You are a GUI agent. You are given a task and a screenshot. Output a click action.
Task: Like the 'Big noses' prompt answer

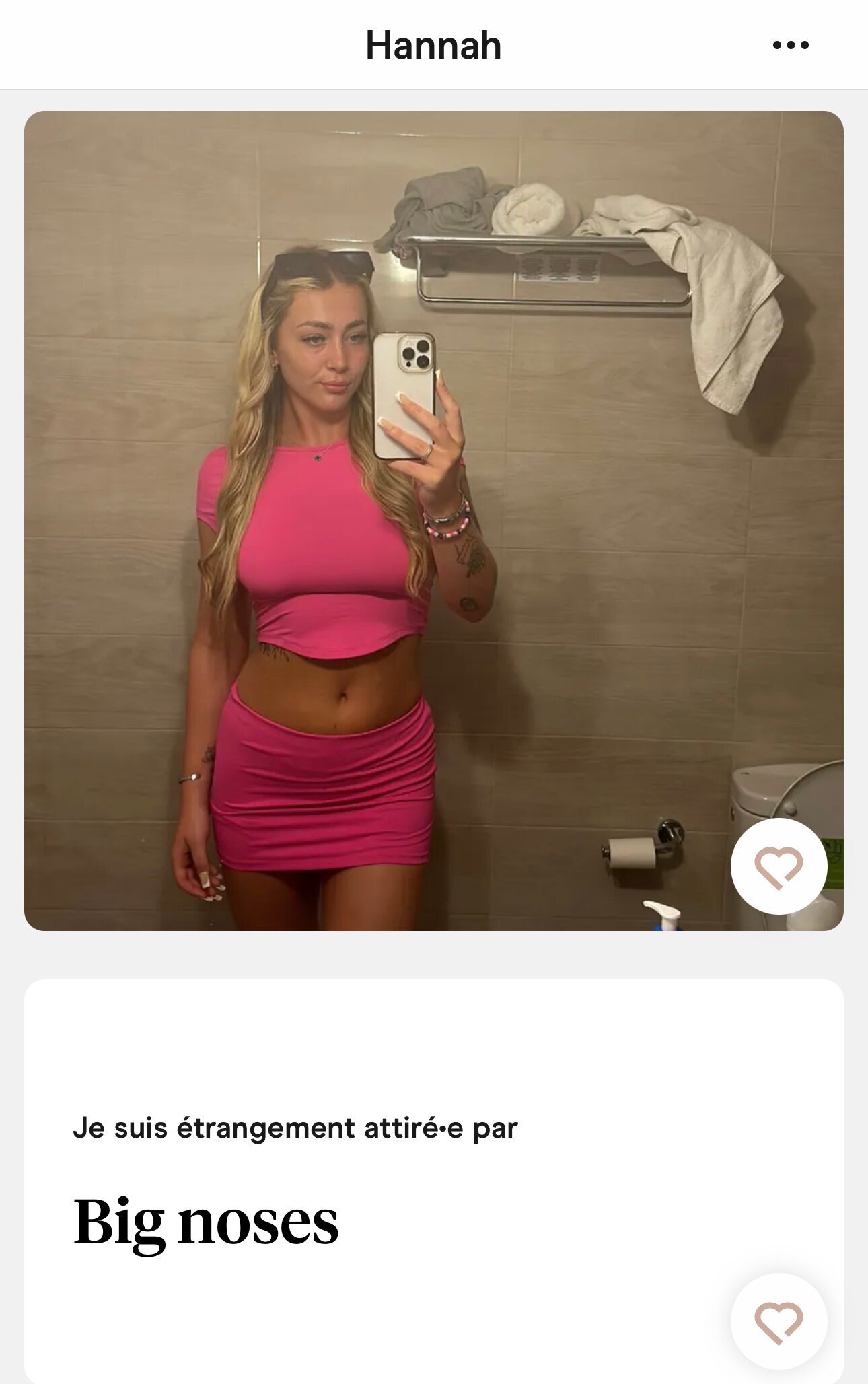(779, 1321)
